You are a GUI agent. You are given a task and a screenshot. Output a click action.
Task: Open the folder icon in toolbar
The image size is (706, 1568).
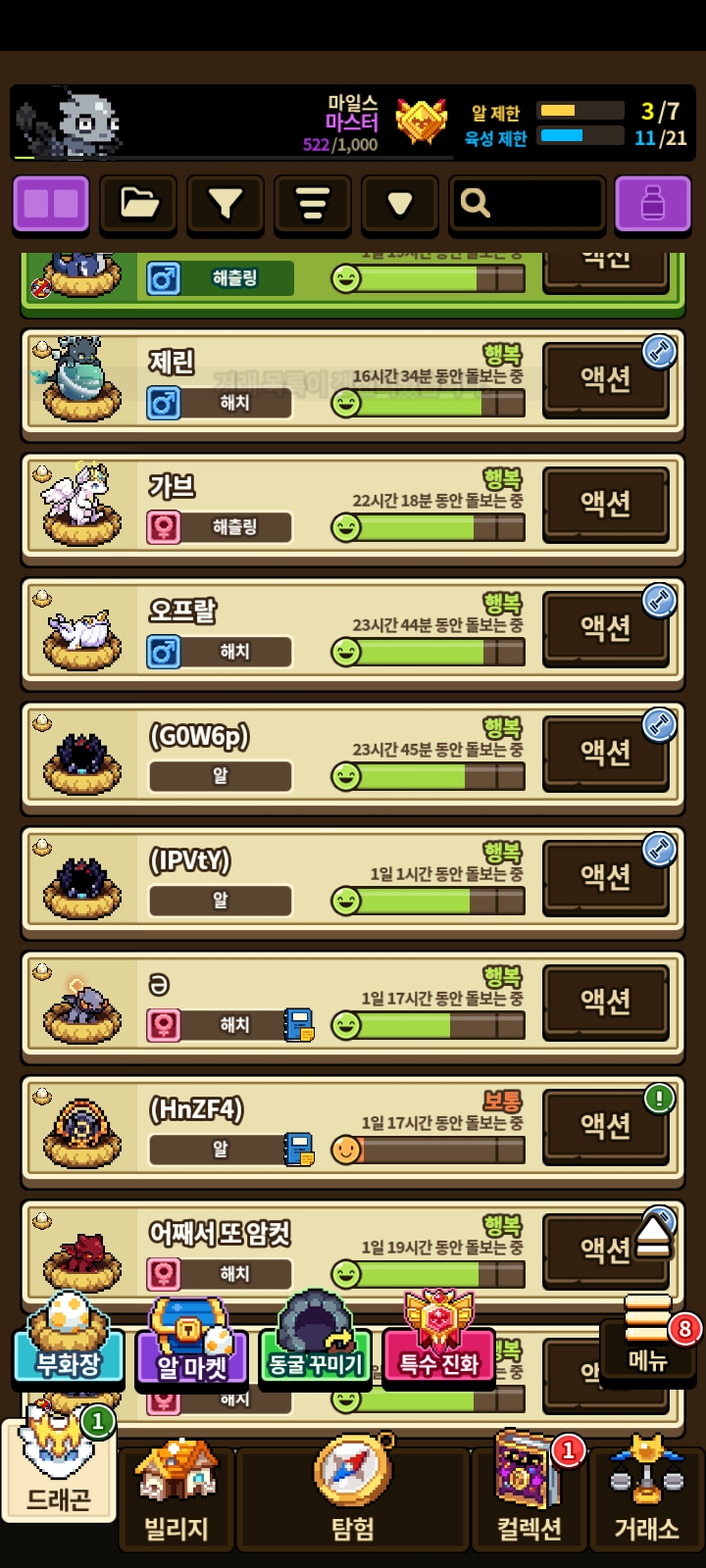point(138,204)
